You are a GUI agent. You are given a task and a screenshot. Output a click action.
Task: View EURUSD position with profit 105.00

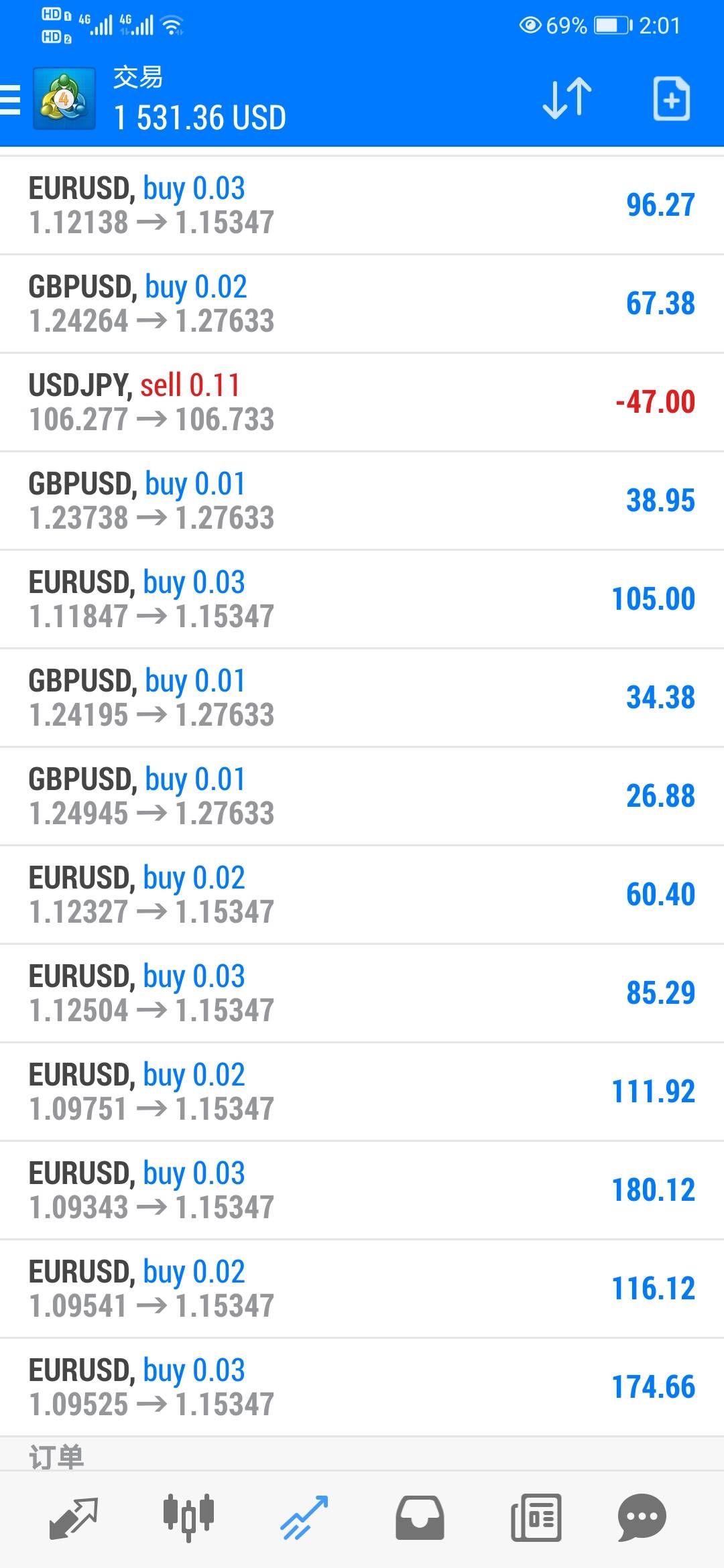(362, 599)
